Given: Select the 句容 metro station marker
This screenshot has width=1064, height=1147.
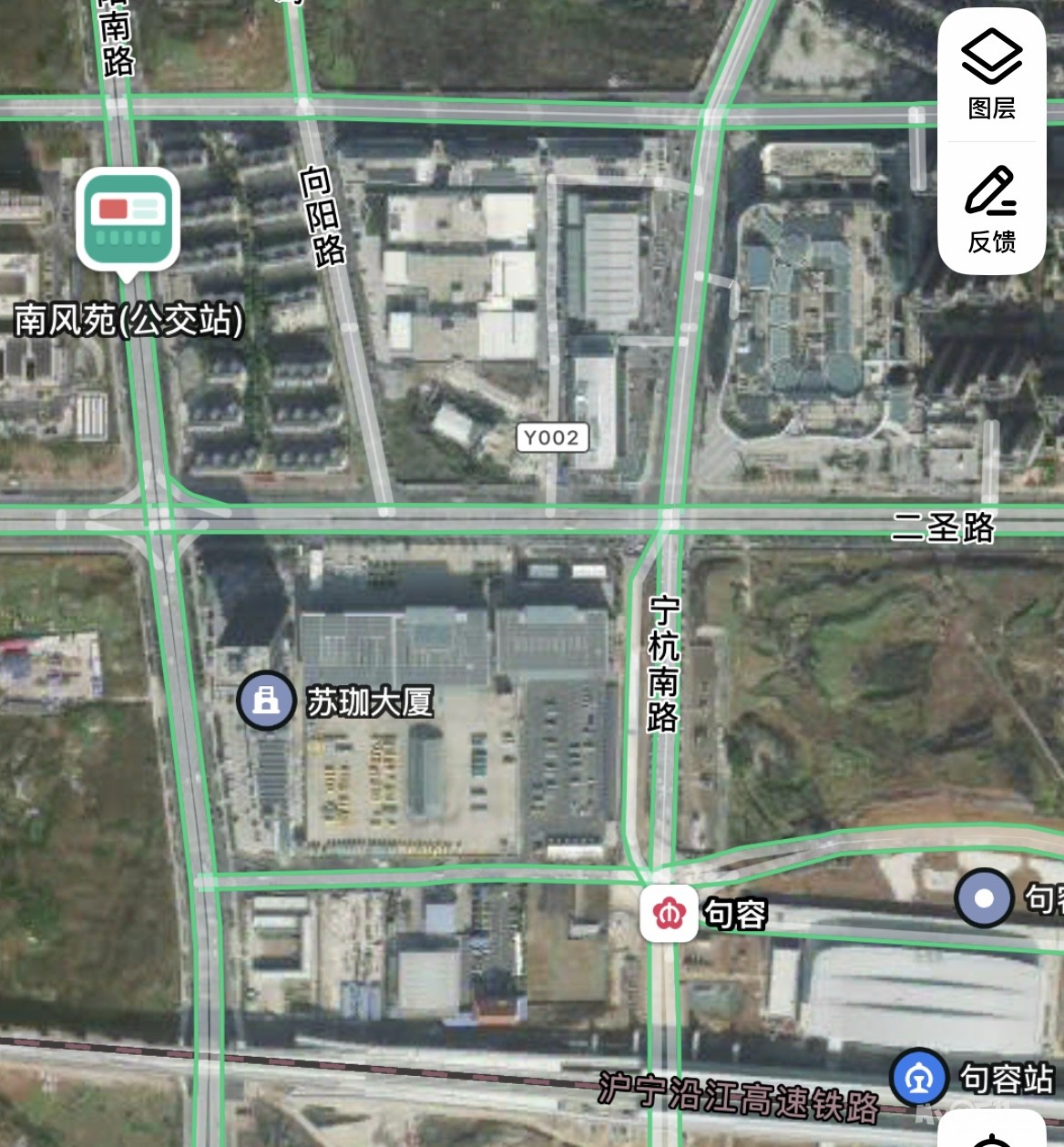Looking at the screenshot, I should (x=670, y=913).
